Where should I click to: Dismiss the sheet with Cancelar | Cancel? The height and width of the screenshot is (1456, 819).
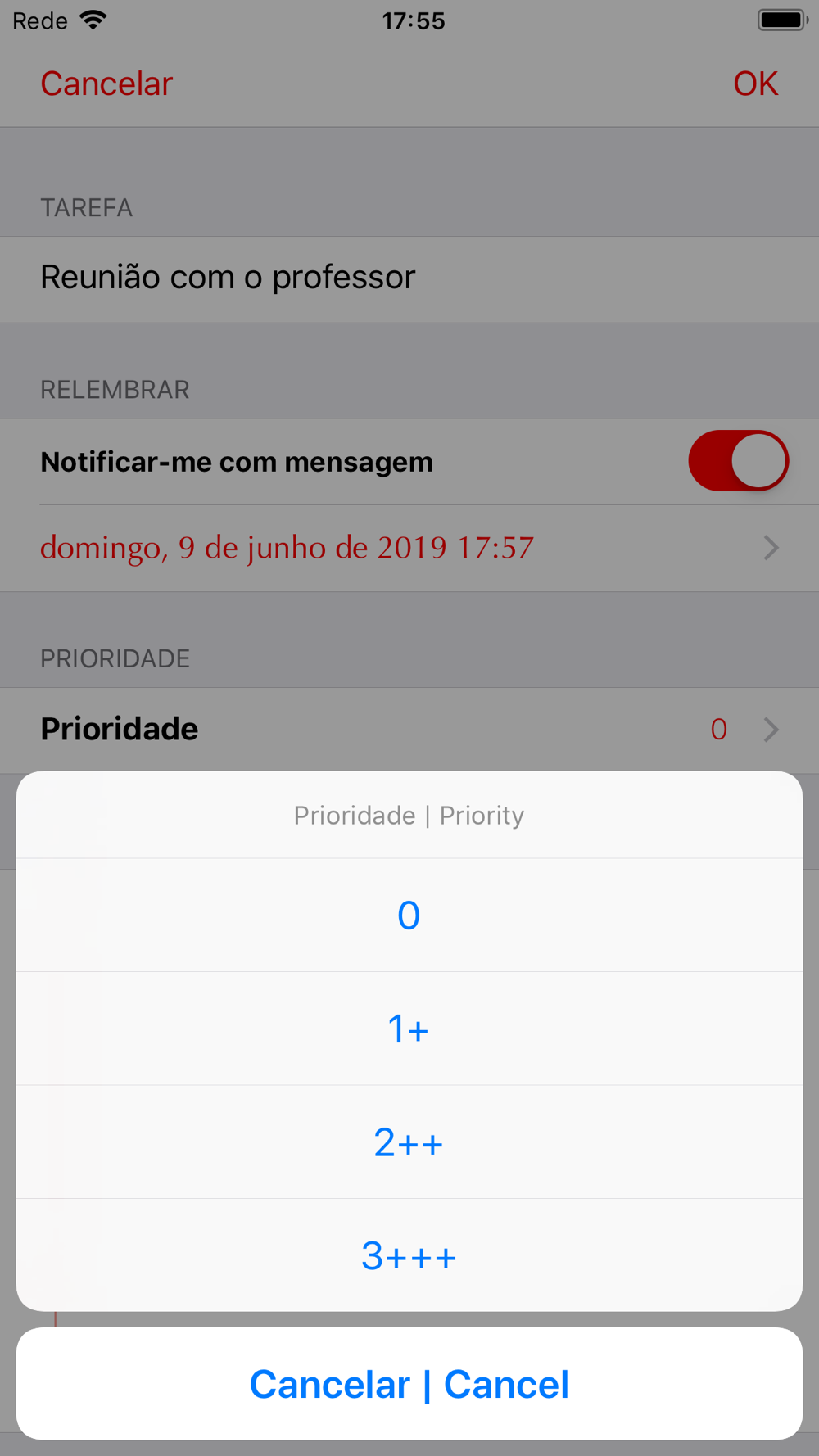[x=409, y=1384]
